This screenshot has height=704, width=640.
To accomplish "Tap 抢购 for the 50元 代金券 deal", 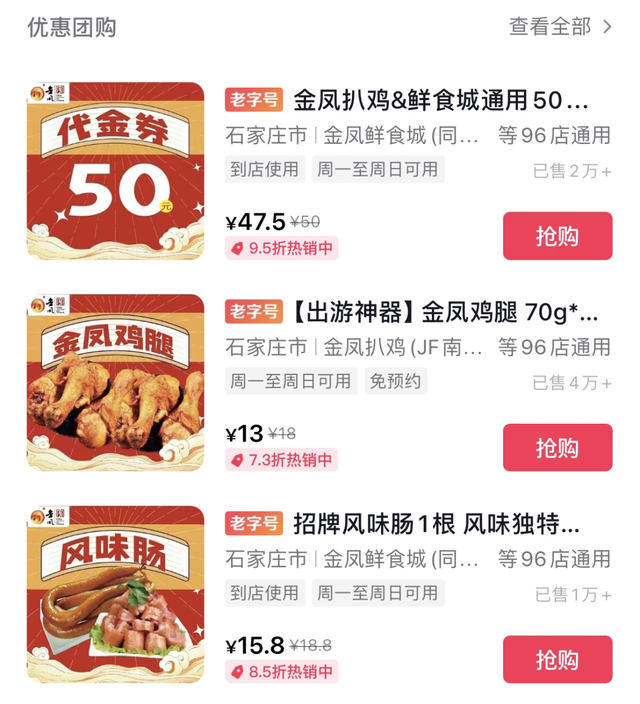I will click(557, 236).
